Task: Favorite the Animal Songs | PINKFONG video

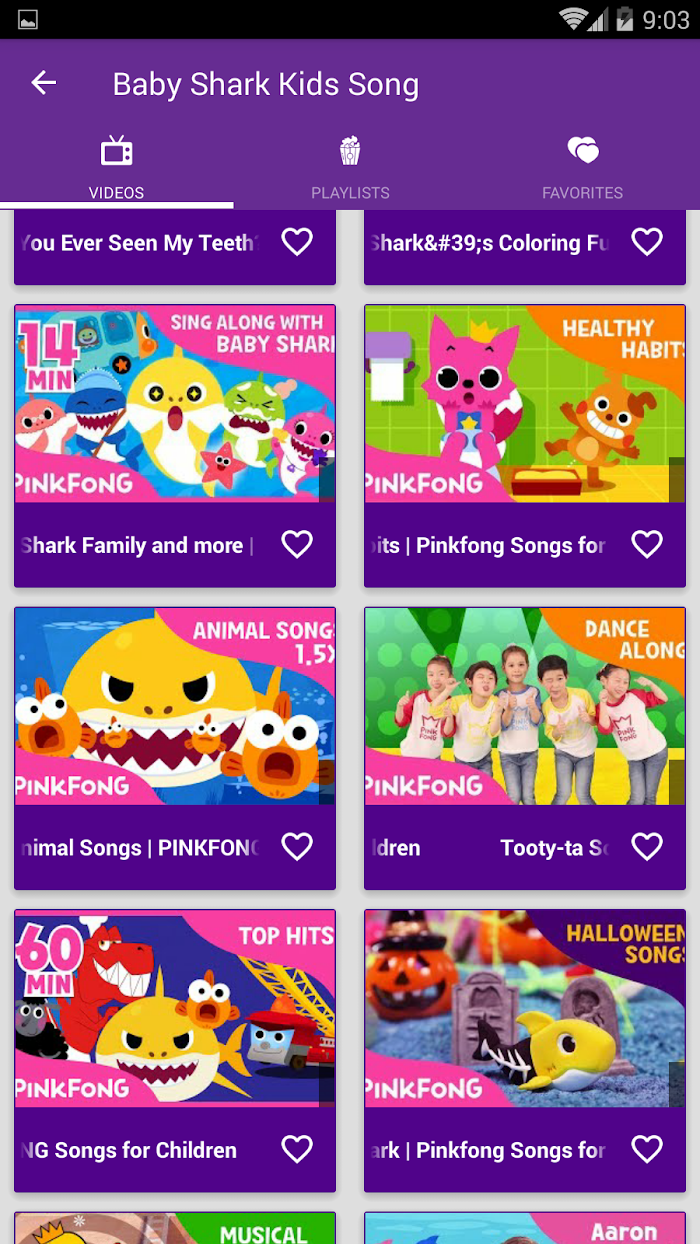Action: tap(297, 847)
